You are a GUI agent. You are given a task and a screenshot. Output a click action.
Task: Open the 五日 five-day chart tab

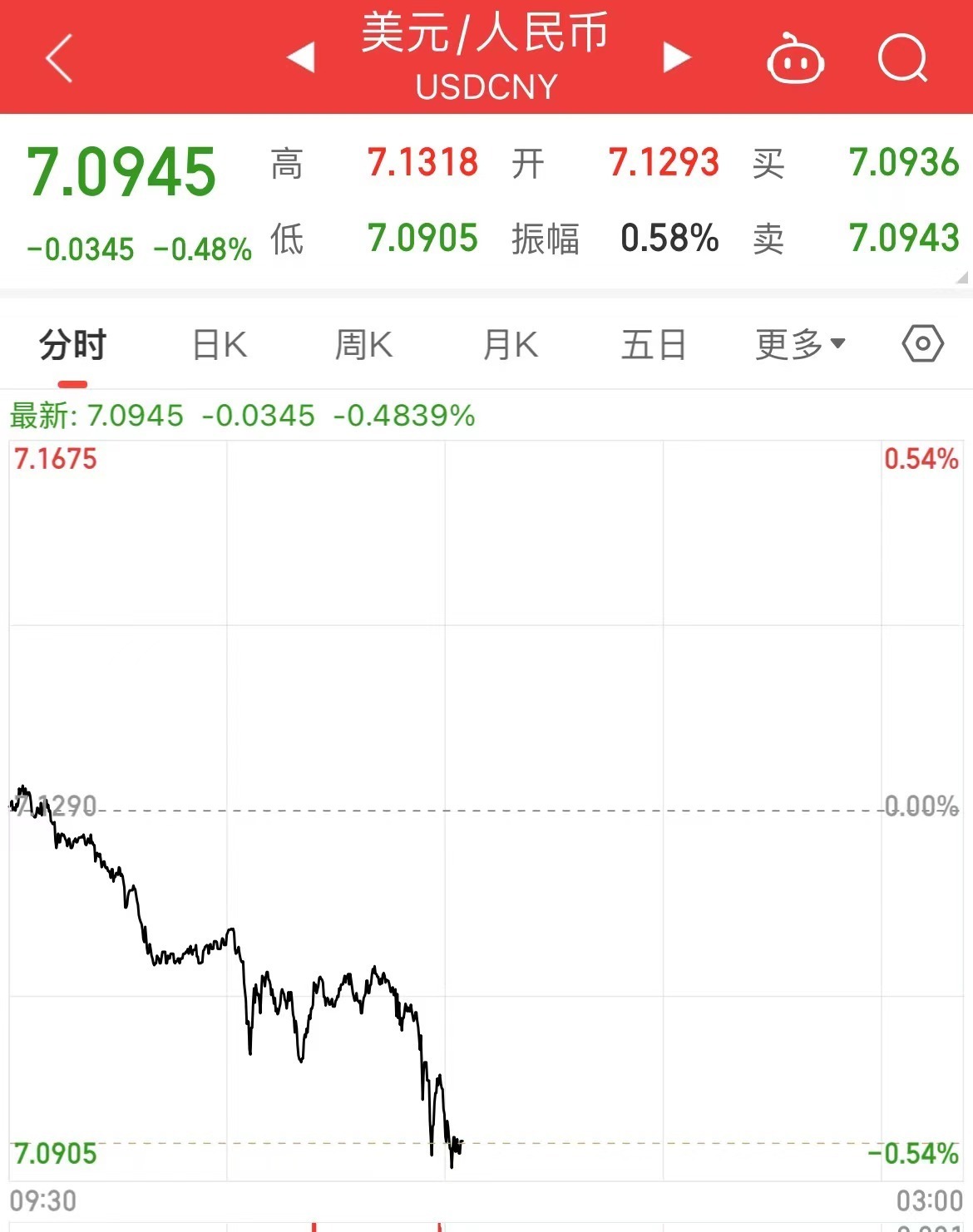click(654, 343)
